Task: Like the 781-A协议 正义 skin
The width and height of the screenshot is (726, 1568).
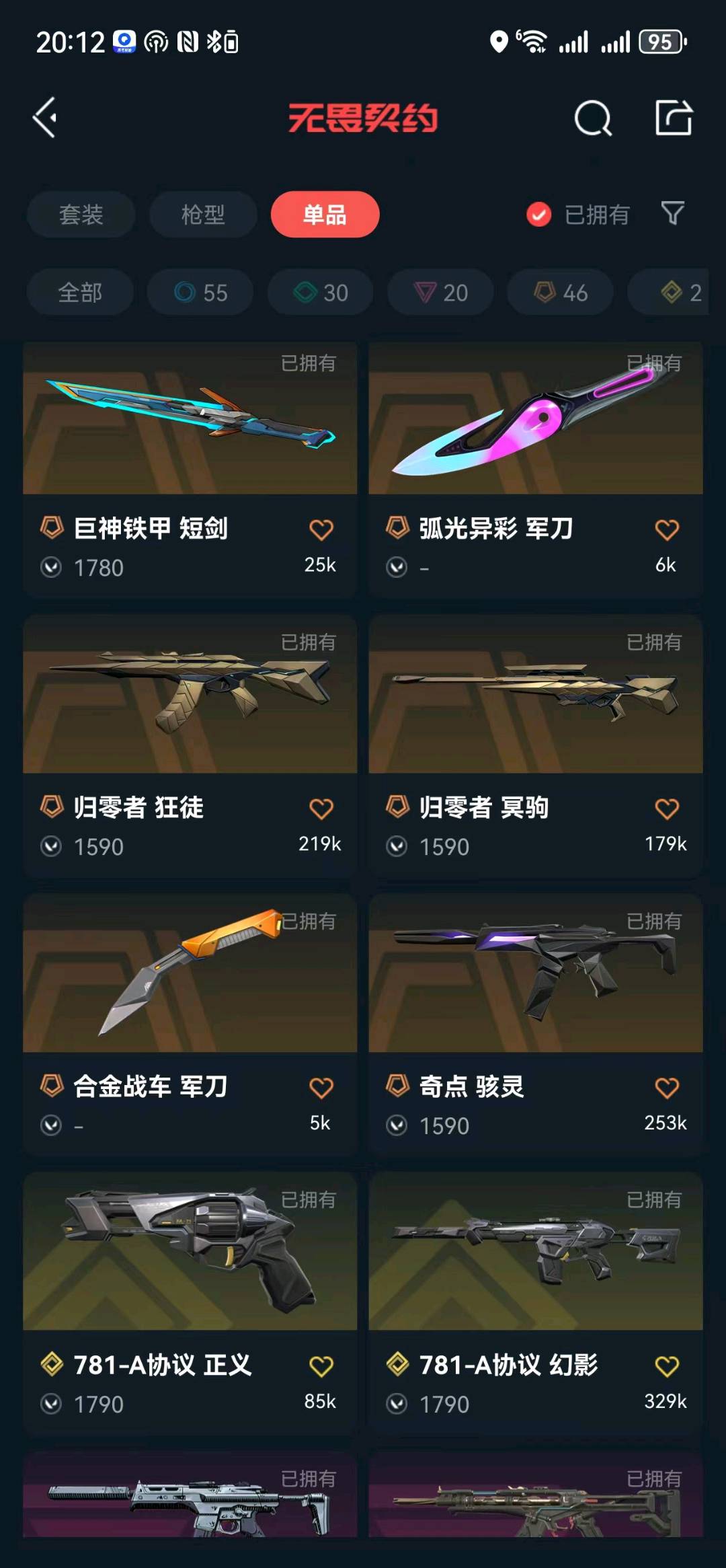Action: point(321,1366)
